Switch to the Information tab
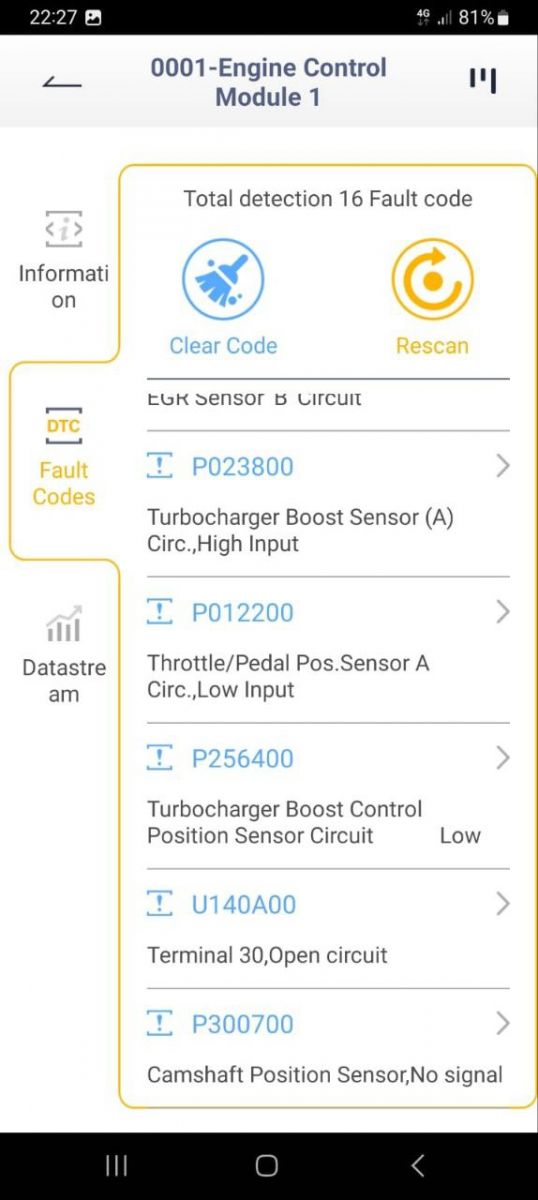Screen dimensions: 538x1200 (63, 260)
